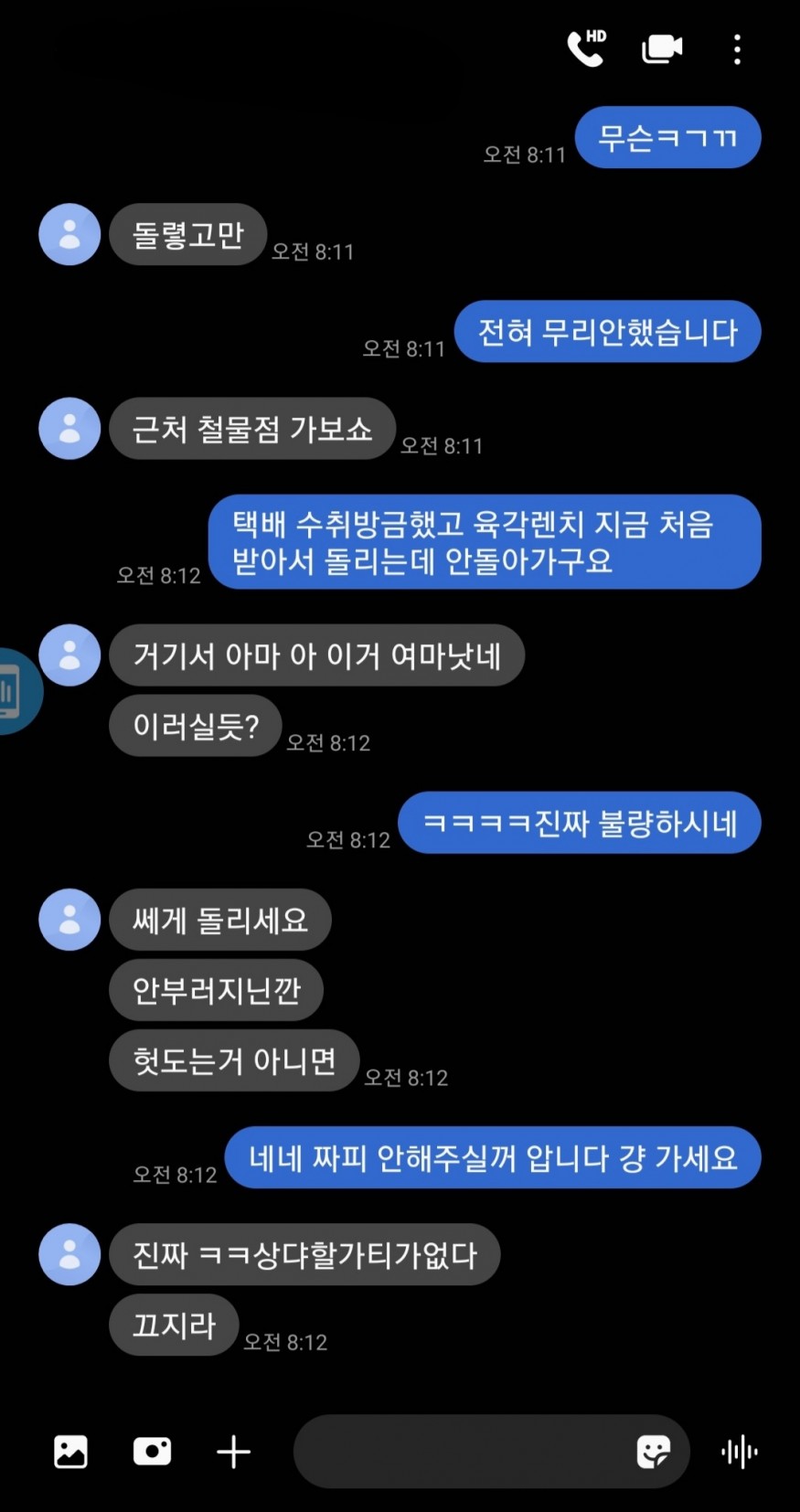Tap the message input field
The height and width of the screenshot is (1512, 800).
tap(457, 1452)
